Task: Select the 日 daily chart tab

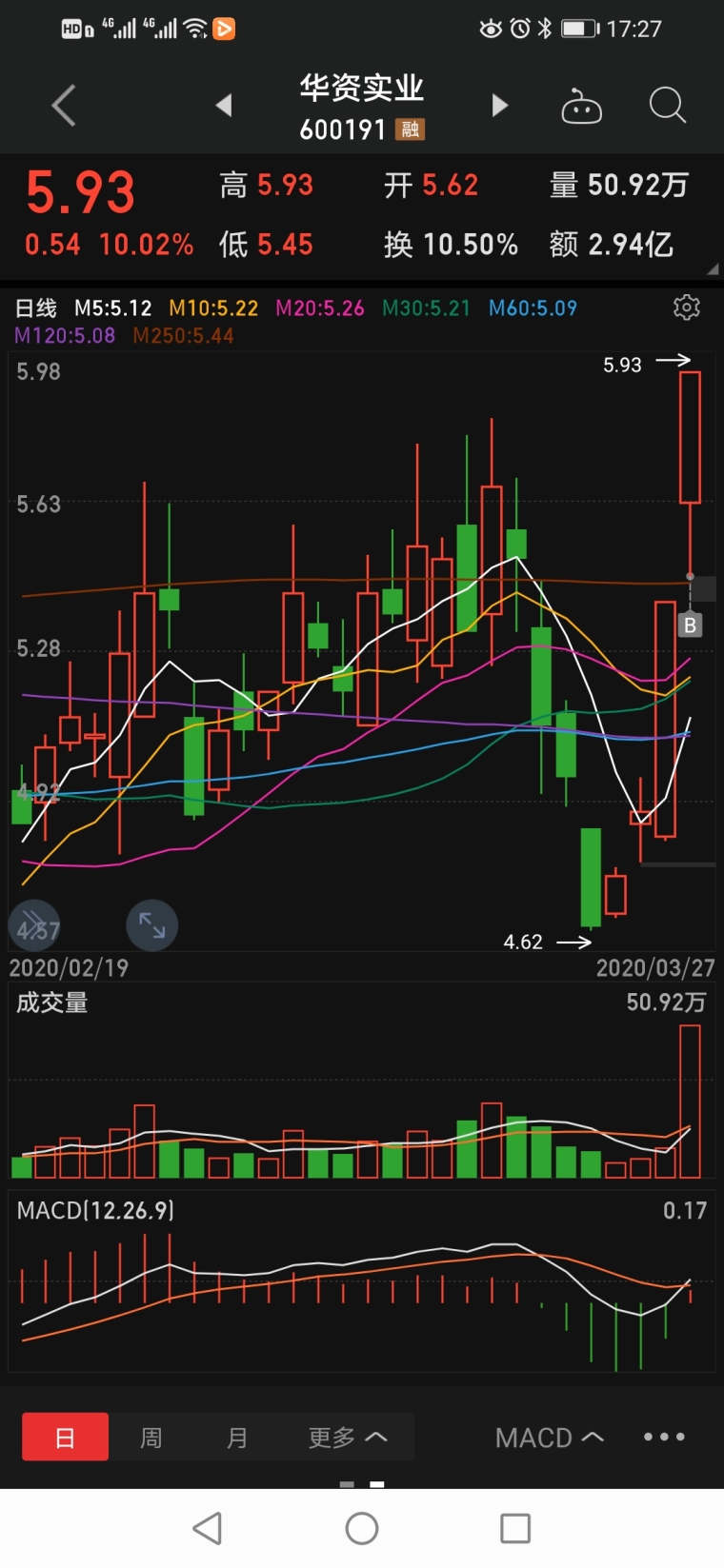Action: pos(65,1437)
